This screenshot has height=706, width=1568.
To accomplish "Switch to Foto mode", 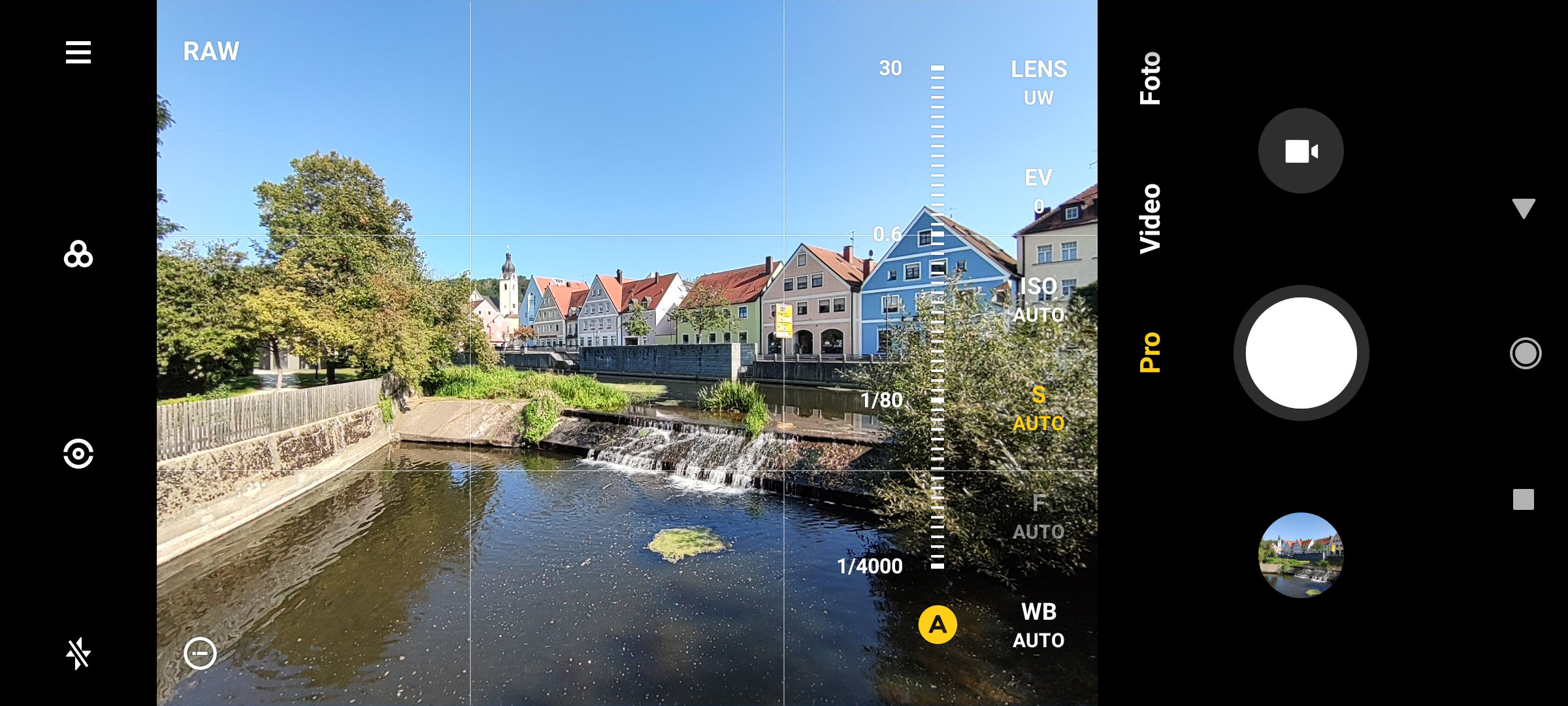I will coord(1151,78).
